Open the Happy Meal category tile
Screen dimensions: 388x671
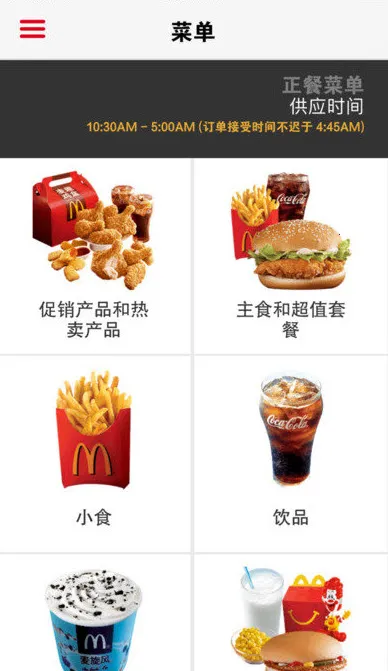click(291, 612)
